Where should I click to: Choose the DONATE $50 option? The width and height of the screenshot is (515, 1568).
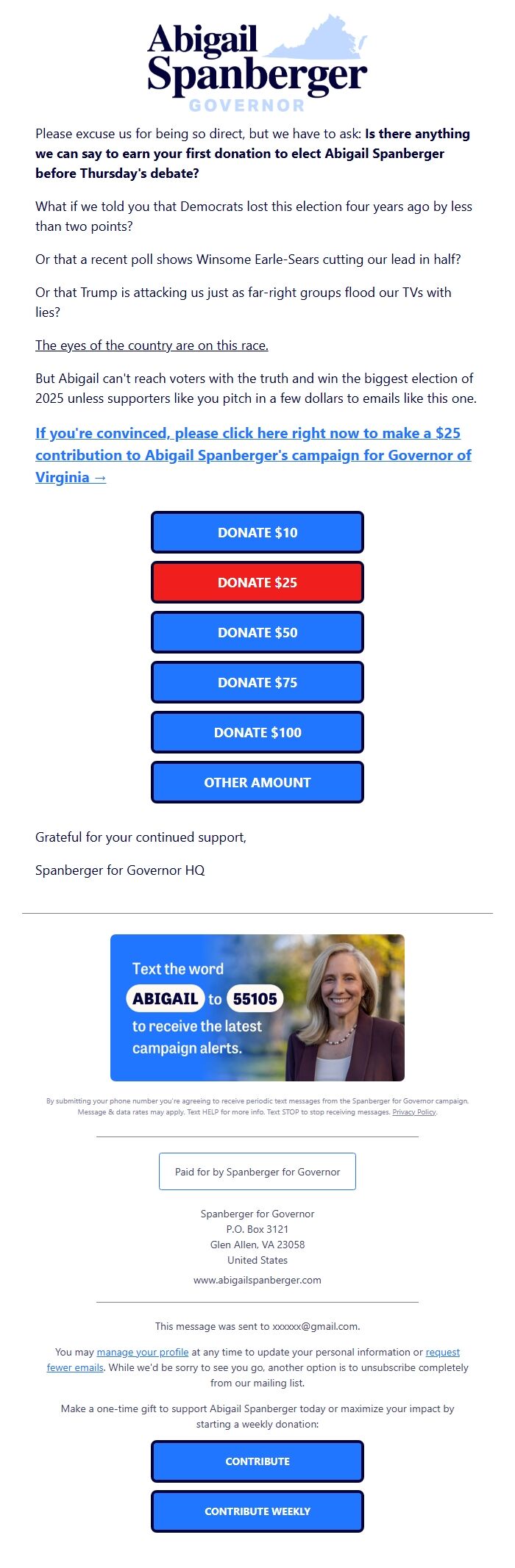[x=257, y=632]
